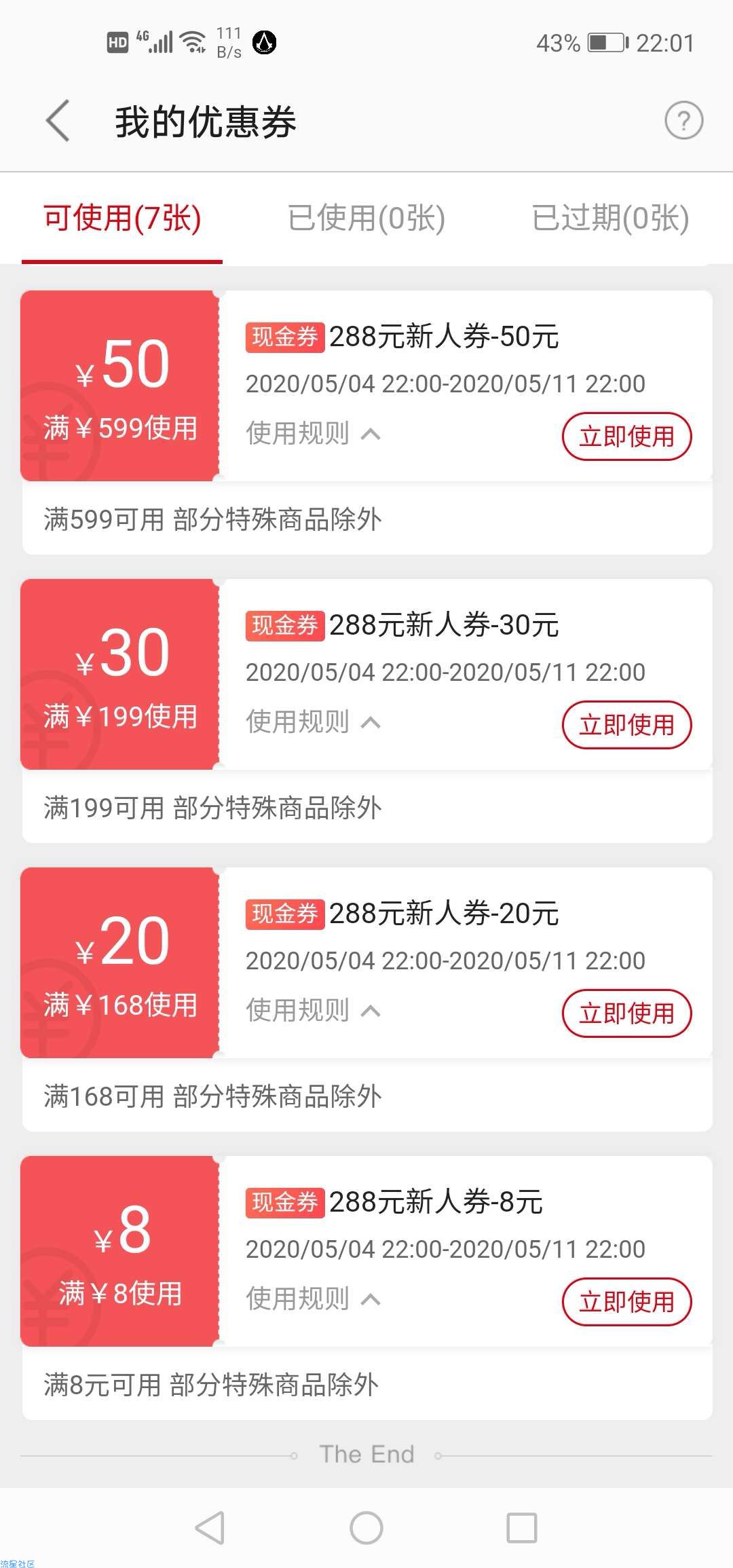Open the help question mark icon
Viewport: 733px width, 1568px height.
click(x=683, y=121)
